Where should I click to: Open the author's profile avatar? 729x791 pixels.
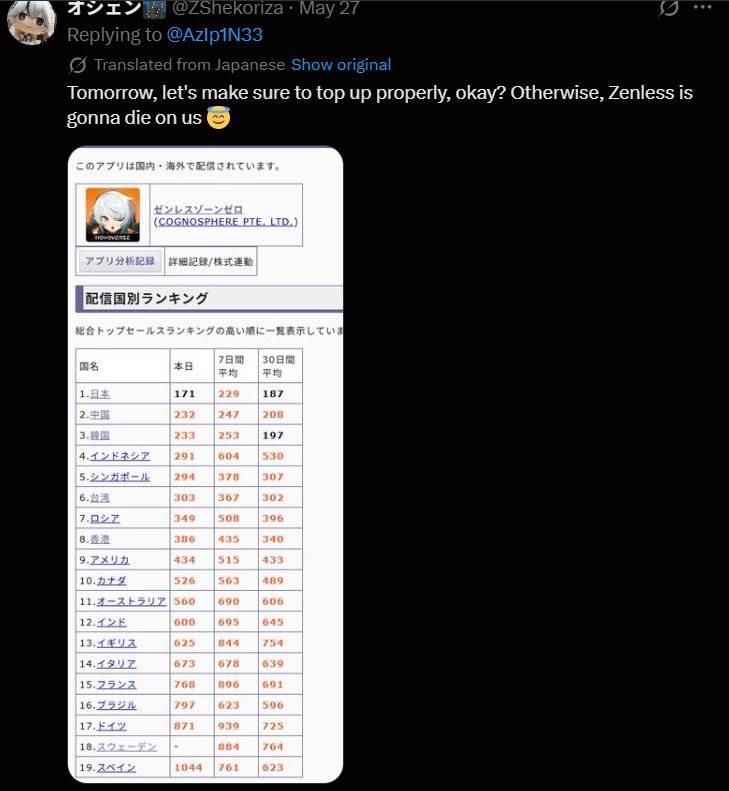click(31, 22)
